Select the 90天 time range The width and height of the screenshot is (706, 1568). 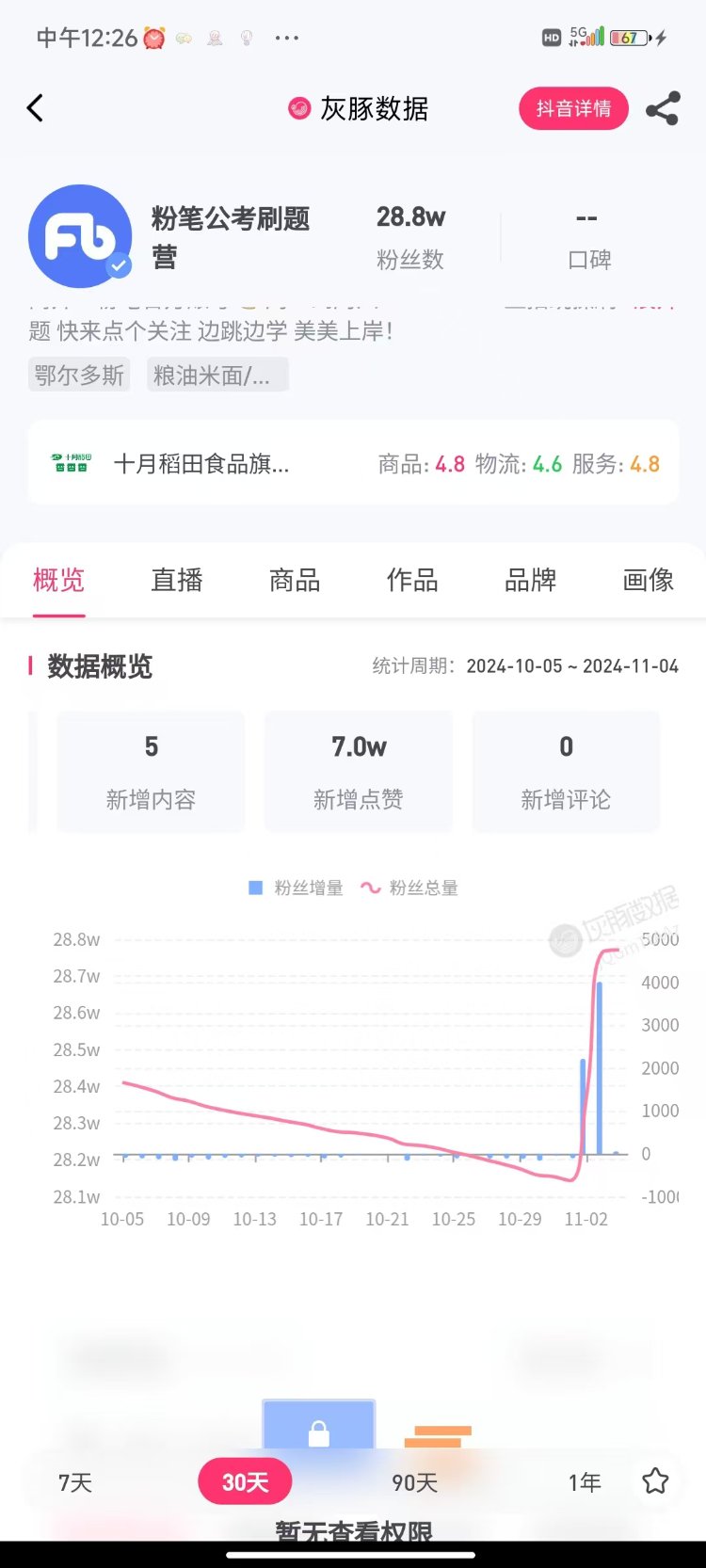(x=414, y=1482)
